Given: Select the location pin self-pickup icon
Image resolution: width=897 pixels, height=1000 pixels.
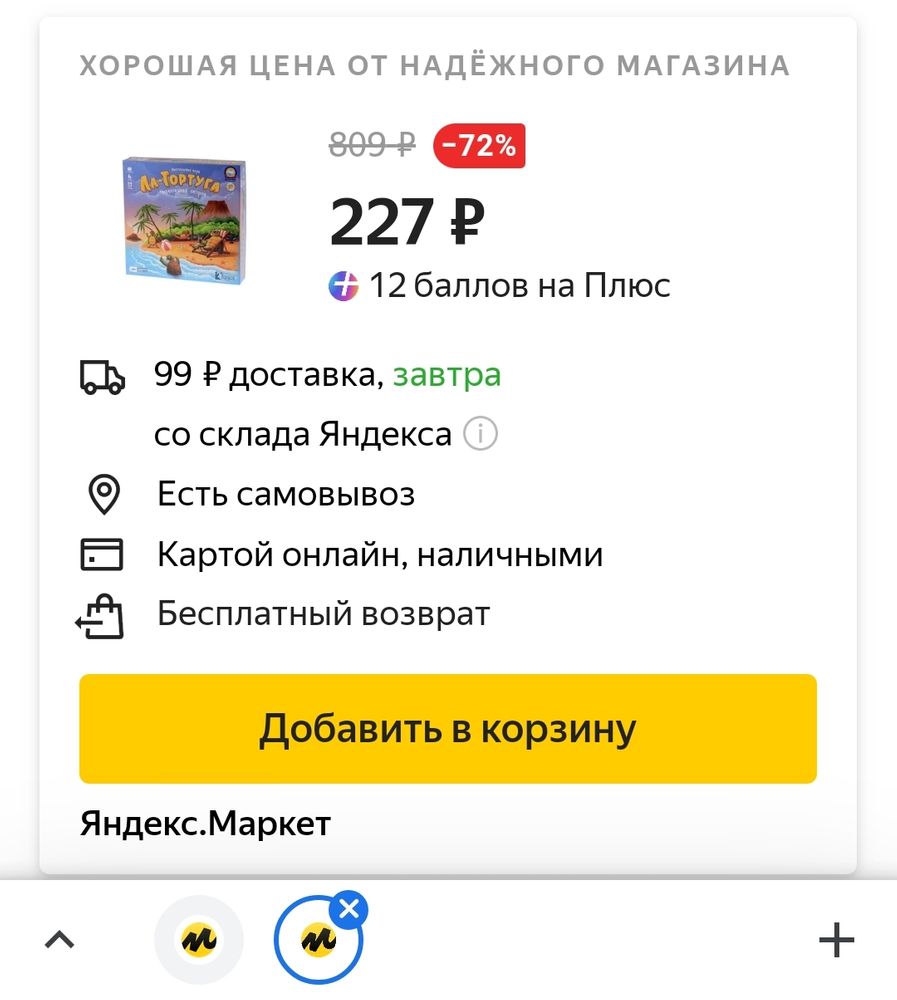Looking at the screenshot, I should point(102,492).
